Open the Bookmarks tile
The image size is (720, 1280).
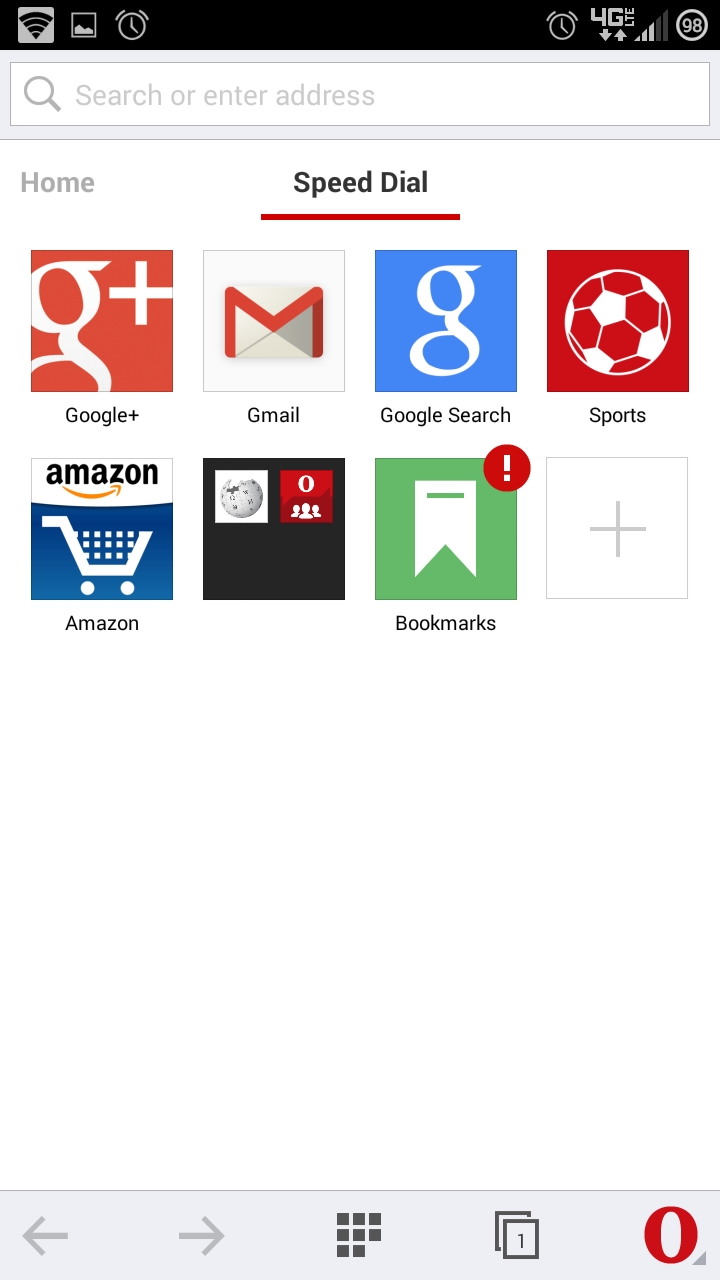(446, 529)
